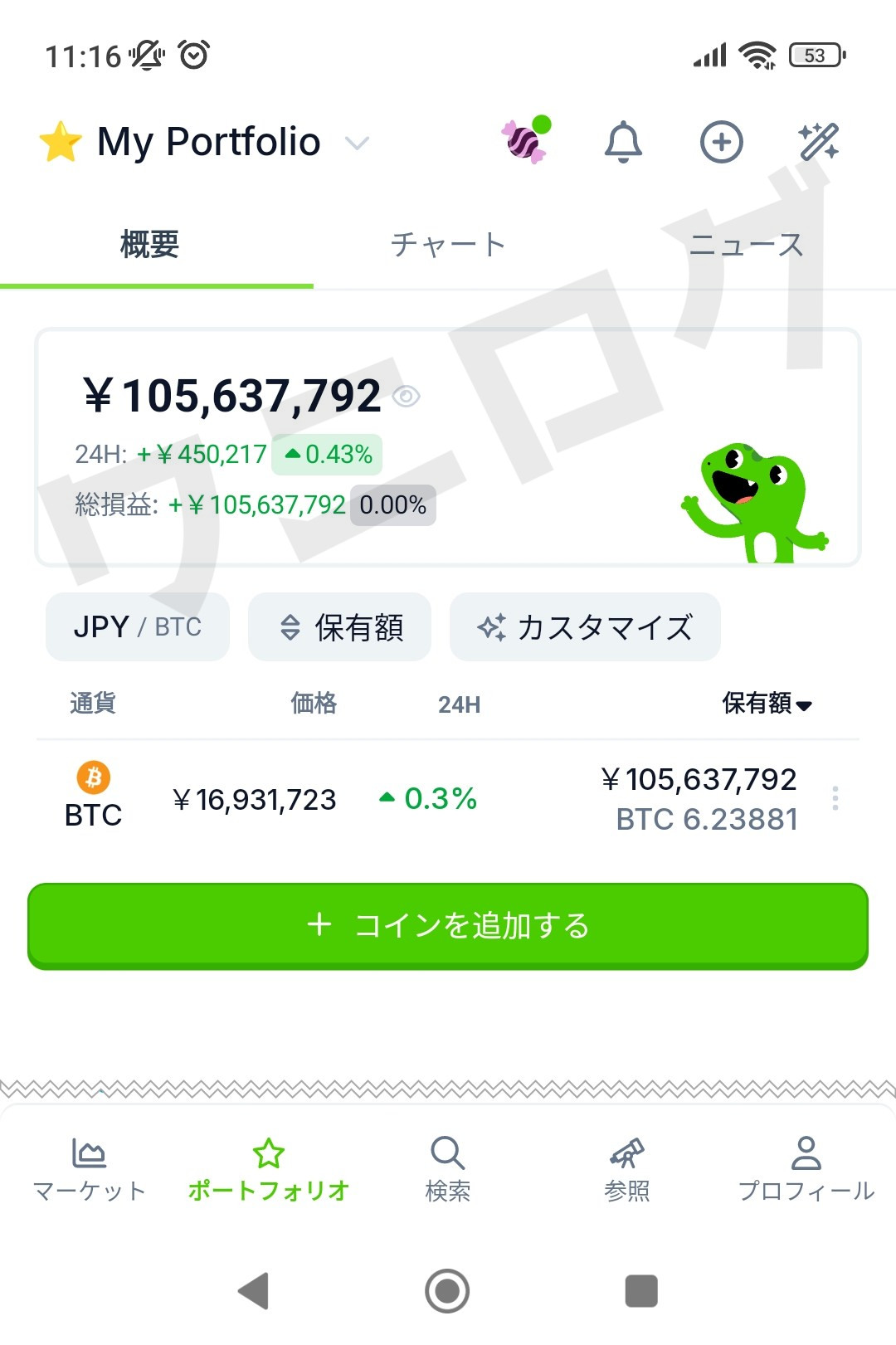Toggle the JPY / BTC currency chip
This screenshot has width=896, height=1345.
[x=138, y=627]
